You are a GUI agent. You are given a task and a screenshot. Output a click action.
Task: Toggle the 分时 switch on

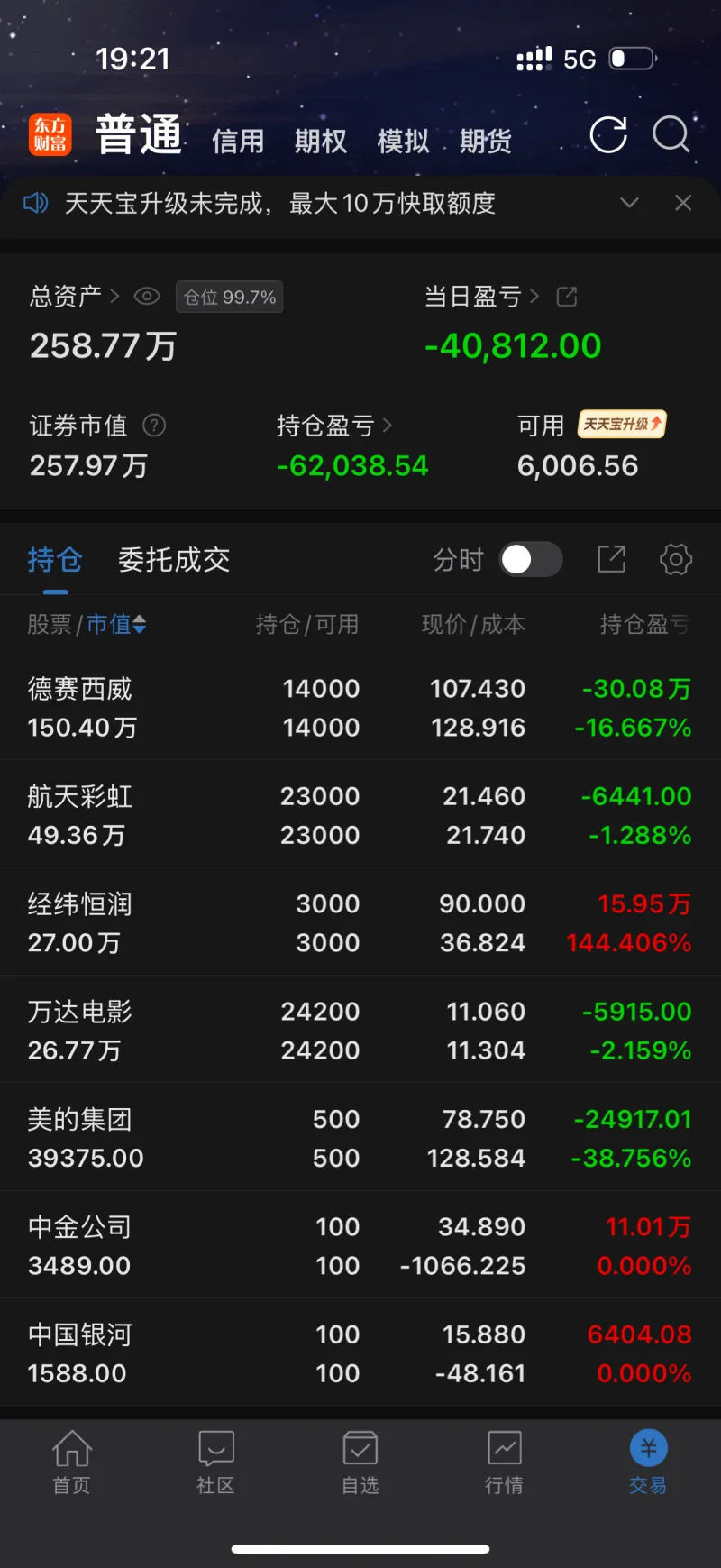(x=531, y=559)
